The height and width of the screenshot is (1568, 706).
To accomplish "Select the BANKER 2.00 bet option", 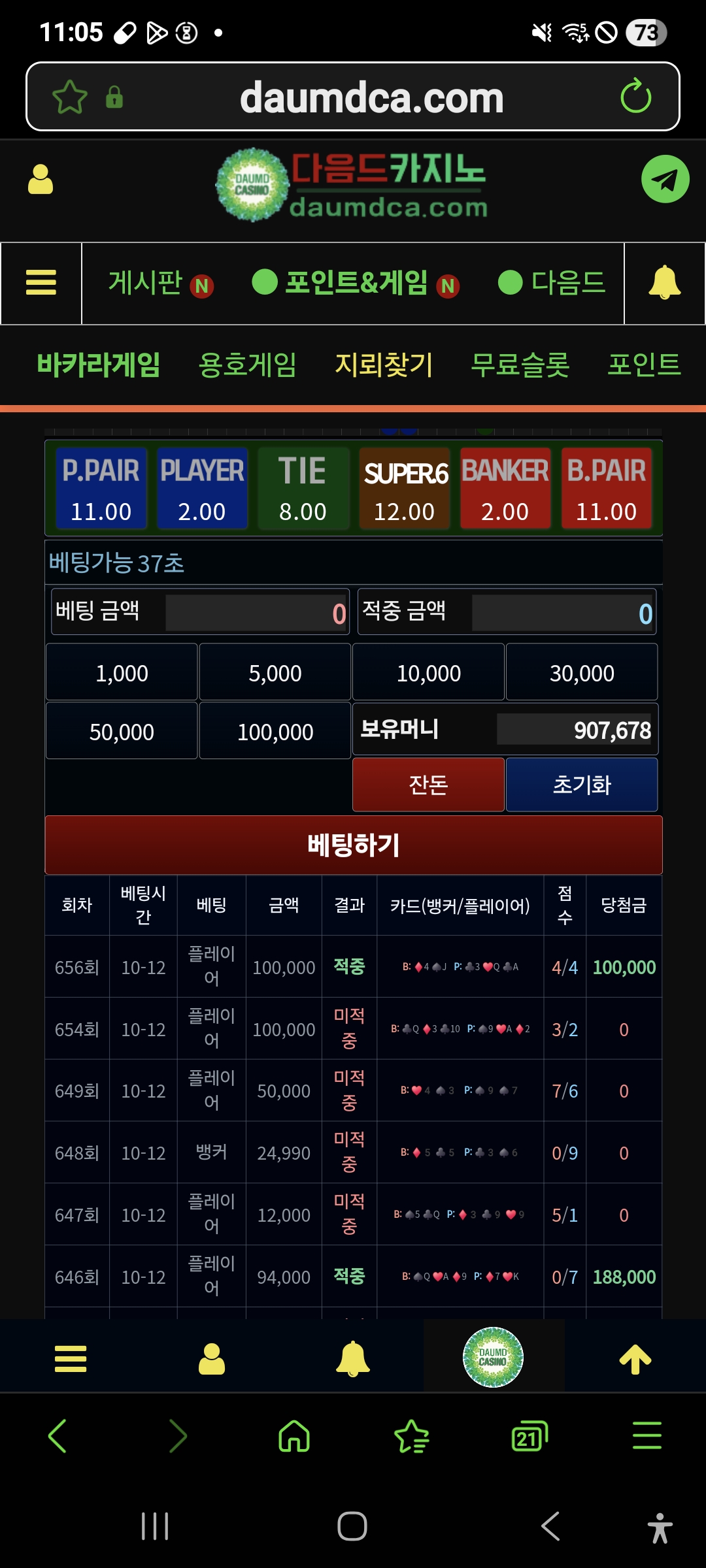I will [505, 488].
